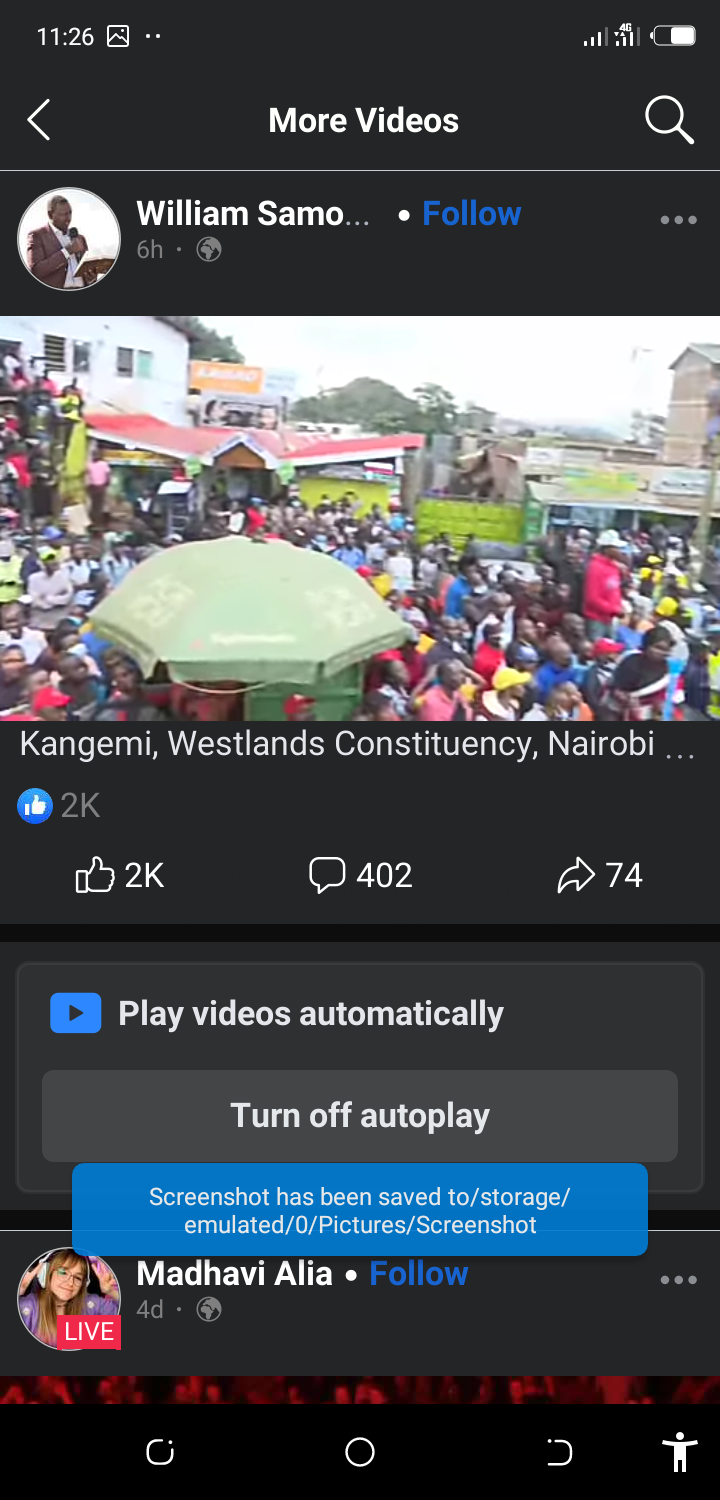
Task: Open Madhavi Alia's live profile picture
Action: click(x=69, y=1298)
